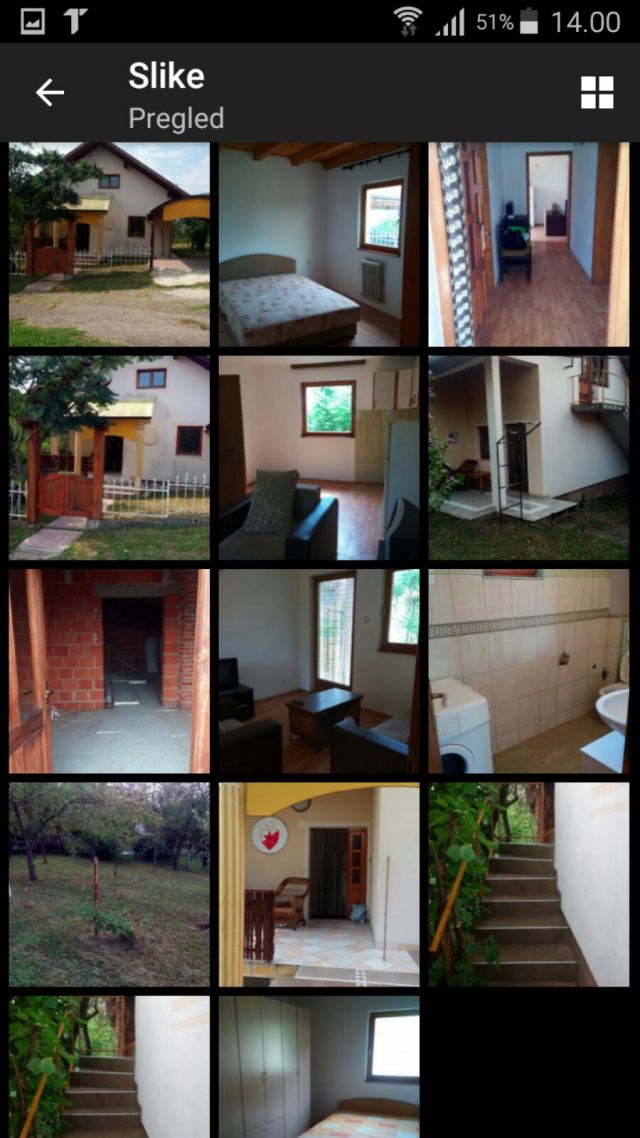Switch layout with the grid view icon

coord(597,93)
